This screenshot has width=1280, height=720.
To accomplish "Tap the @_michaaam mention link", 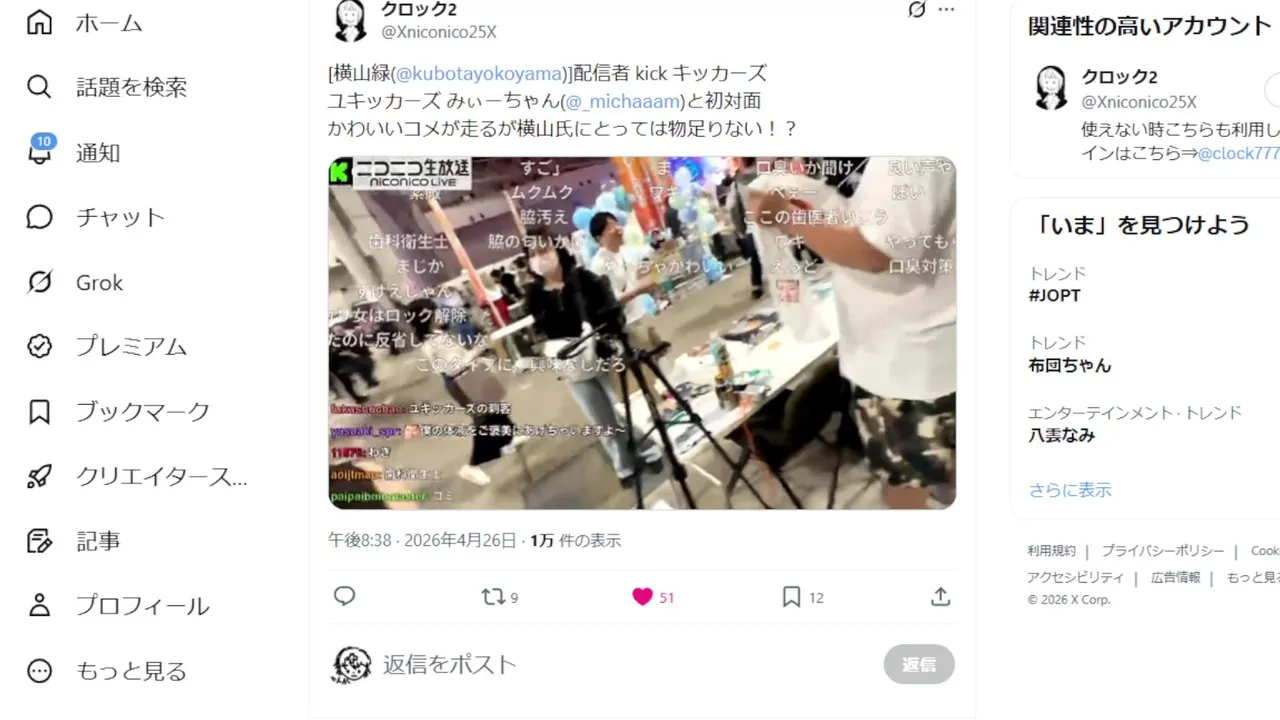I will pos(623,101).
